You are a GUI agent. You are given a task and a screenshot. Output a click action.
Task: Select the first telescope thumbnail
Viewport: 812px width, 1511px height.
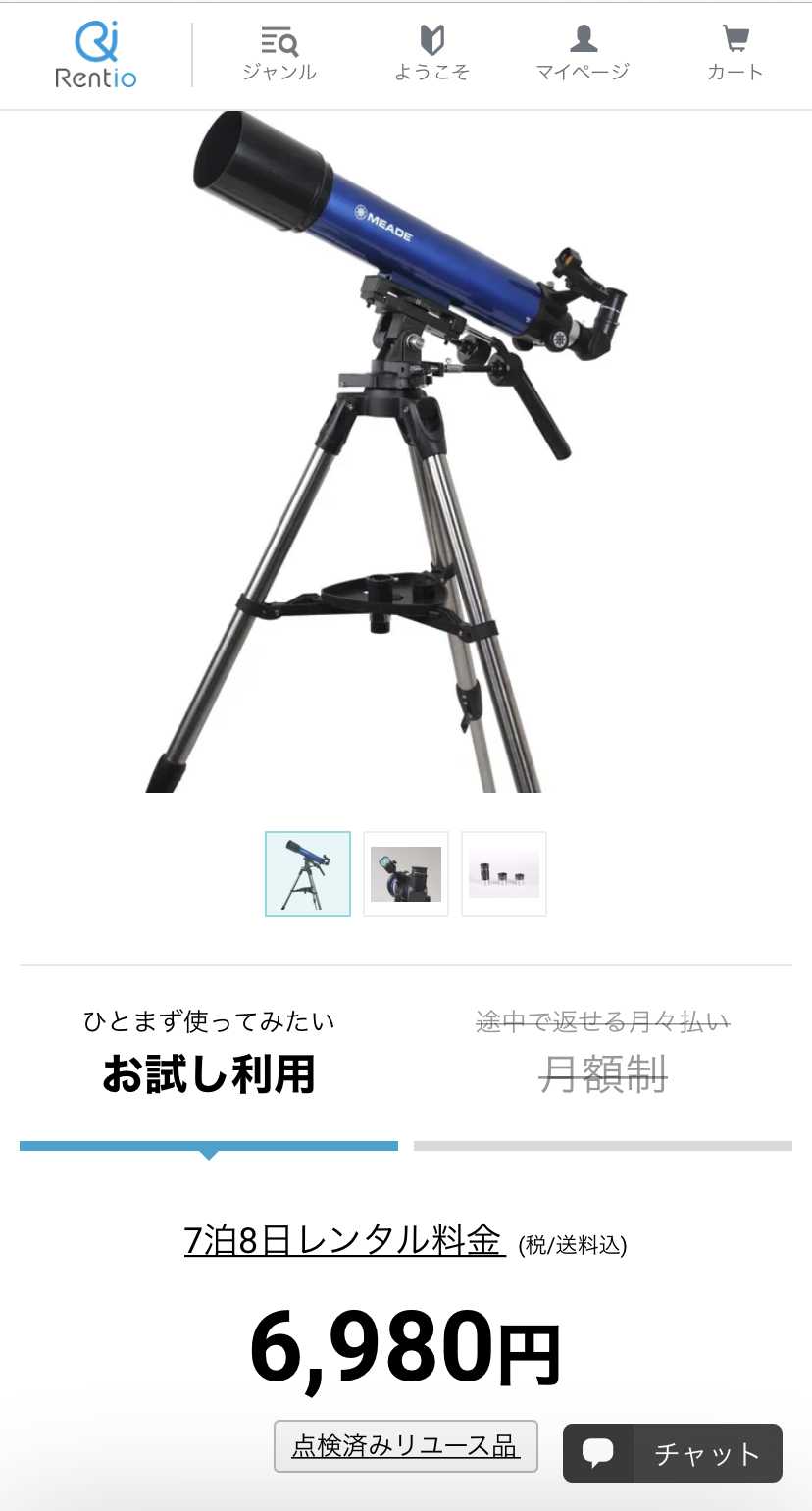click(308, 874)
